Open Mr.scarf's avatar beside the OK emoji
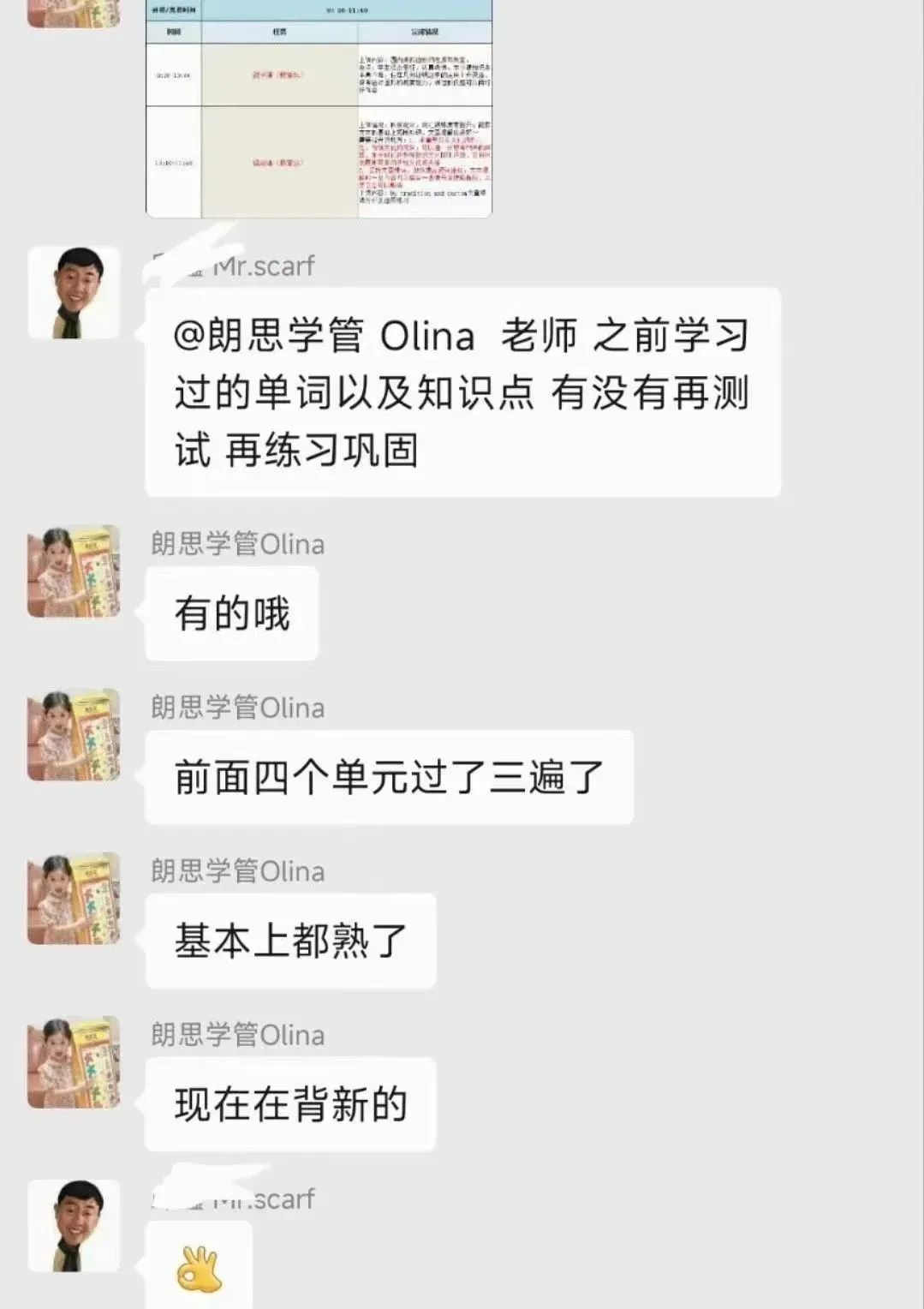The height and width of the screenshot is (1309, 924). click(x=74, y=1226)
